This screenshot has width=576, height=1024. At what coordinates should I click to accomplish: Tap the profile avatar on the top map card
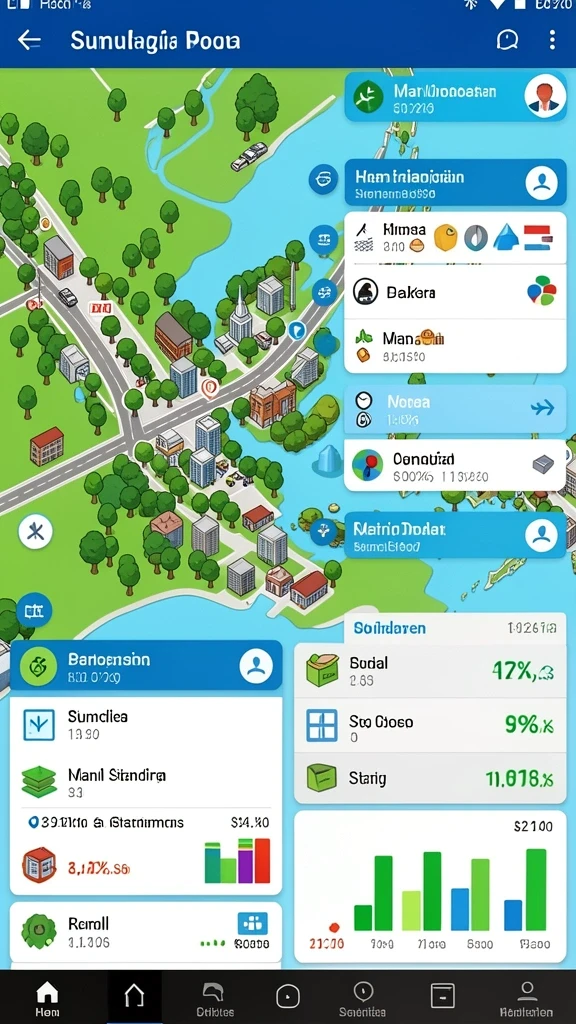[x=545, y=95]
